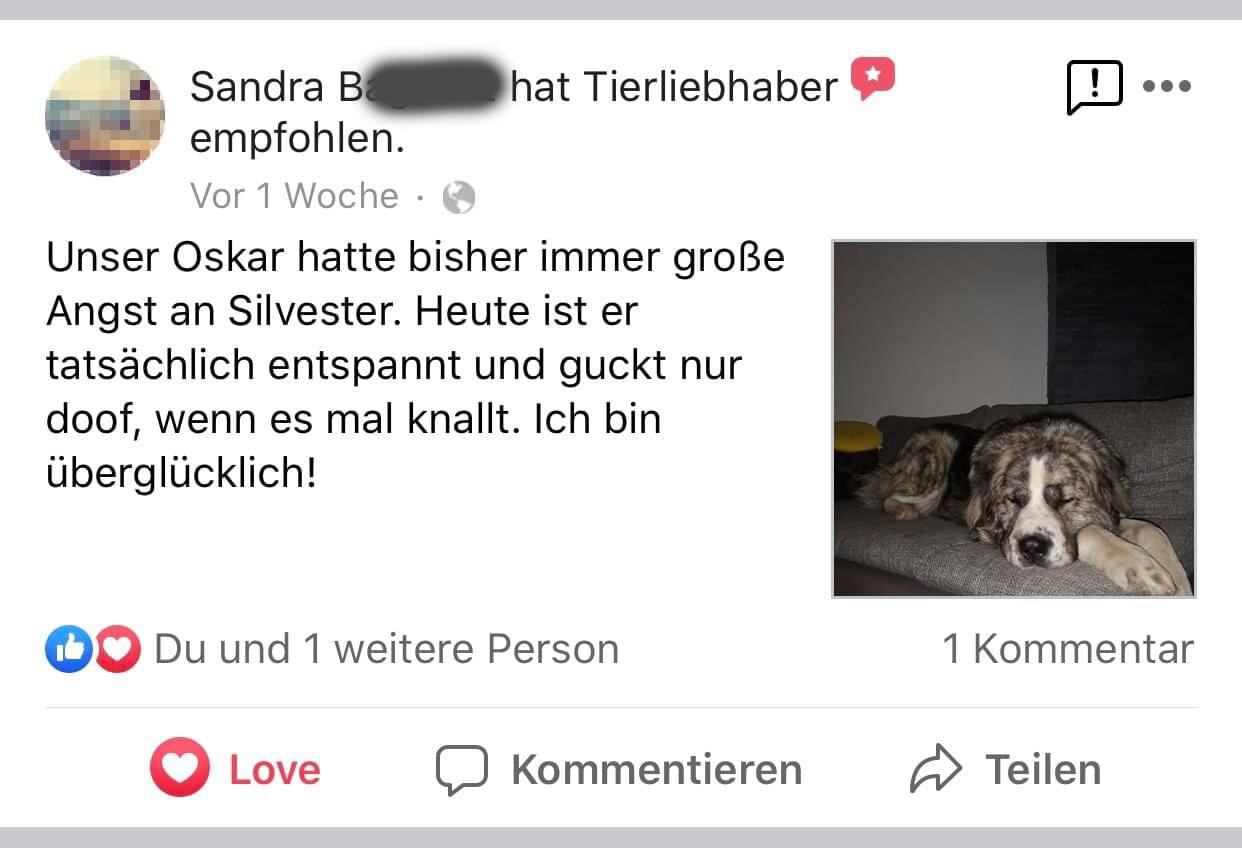1242x848 pixels.
Task: Share the post with Teilen
Action: click(1006, 769)
